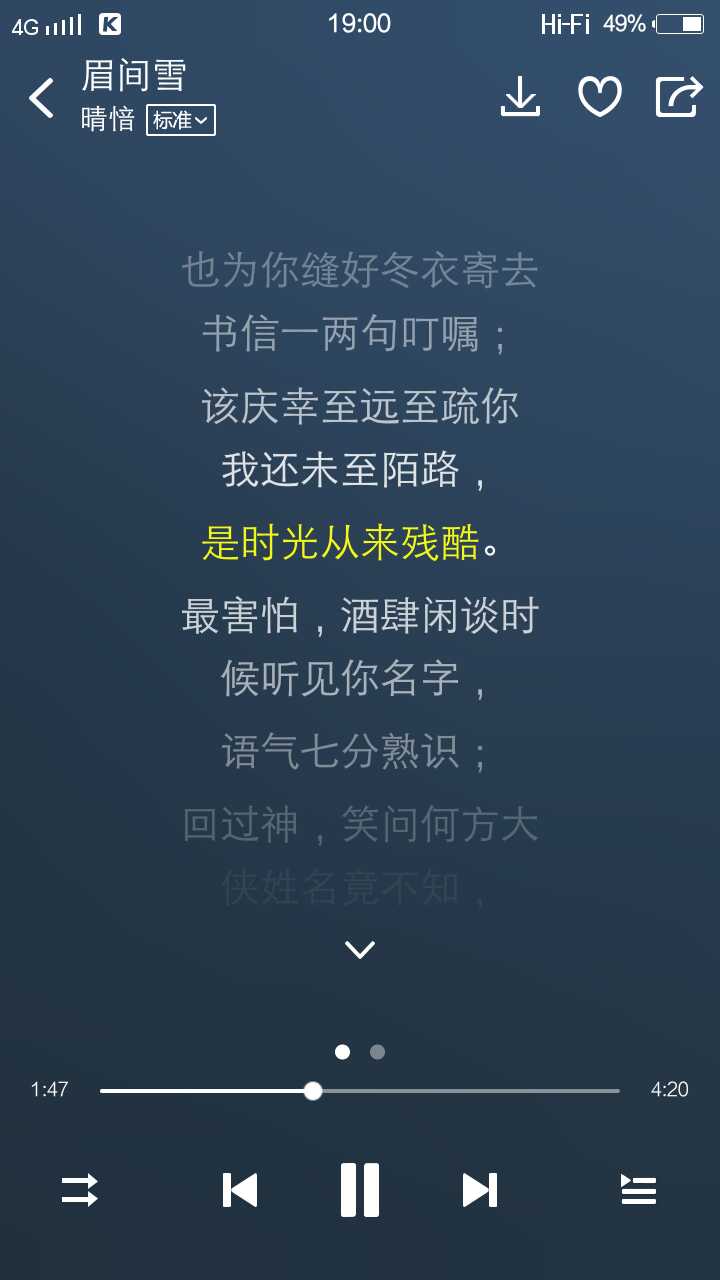The height and width of the screenshot is (1280, 720).
Task: Pause the current song
Action: click(359, 1190)
